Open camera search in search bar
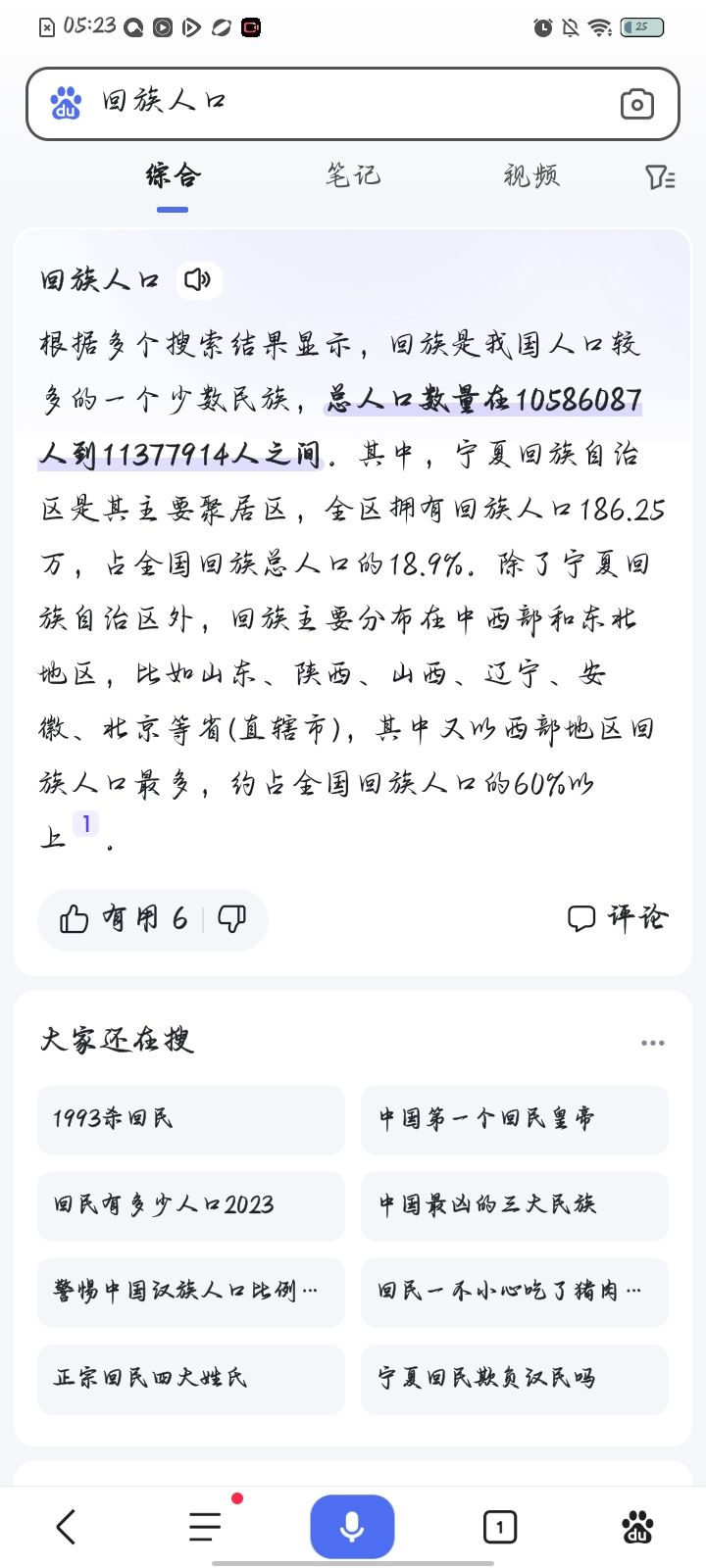 click(636, 104)
